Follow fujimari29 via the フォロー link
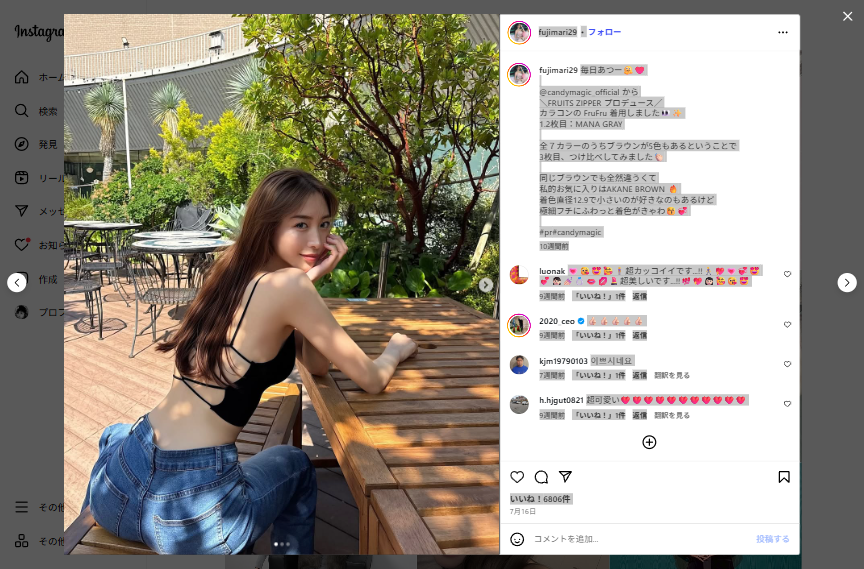 pos(604,32)
